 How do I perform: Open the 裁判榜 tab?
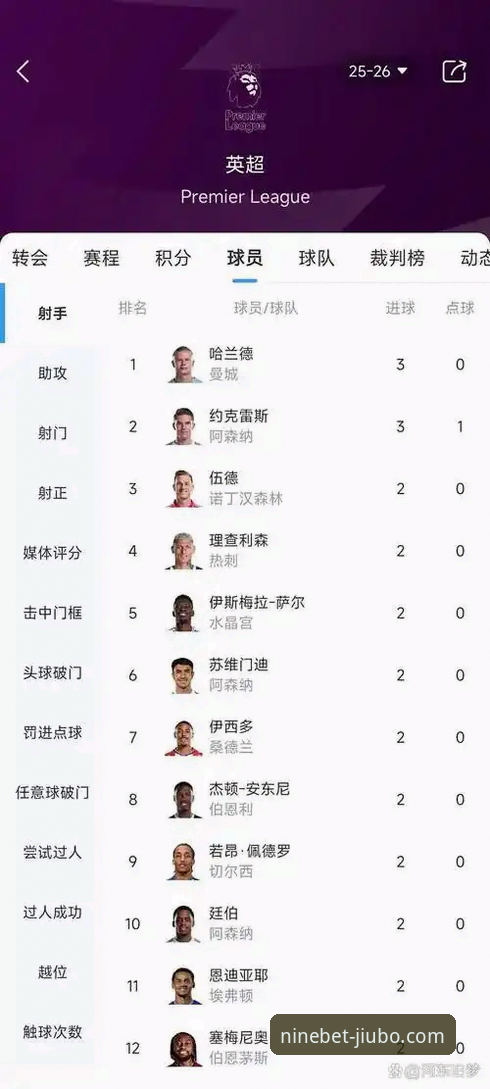click(397, 258)
